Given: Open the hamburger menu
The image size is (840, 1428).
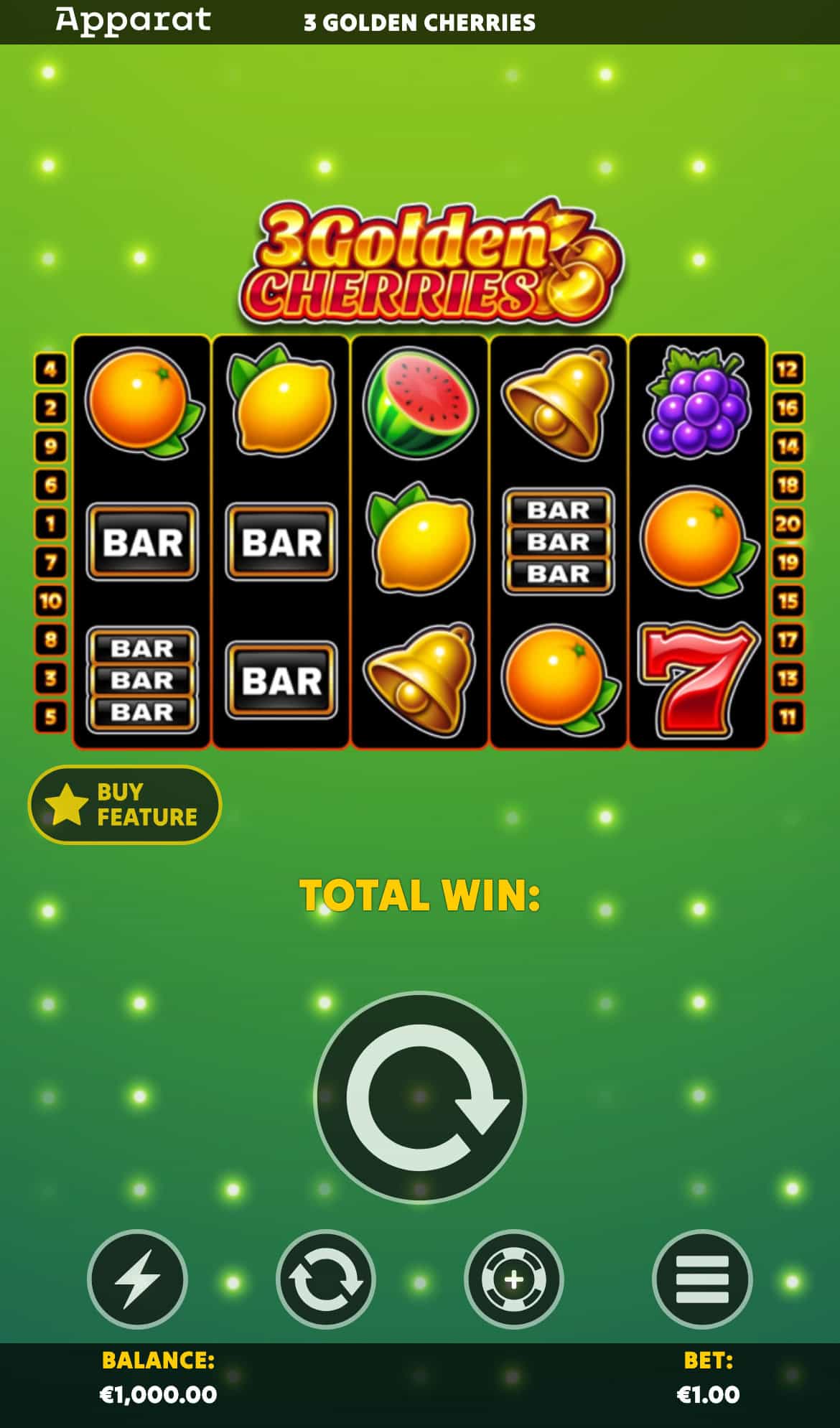Looking at the screenshot, I should coord(702,1279).
